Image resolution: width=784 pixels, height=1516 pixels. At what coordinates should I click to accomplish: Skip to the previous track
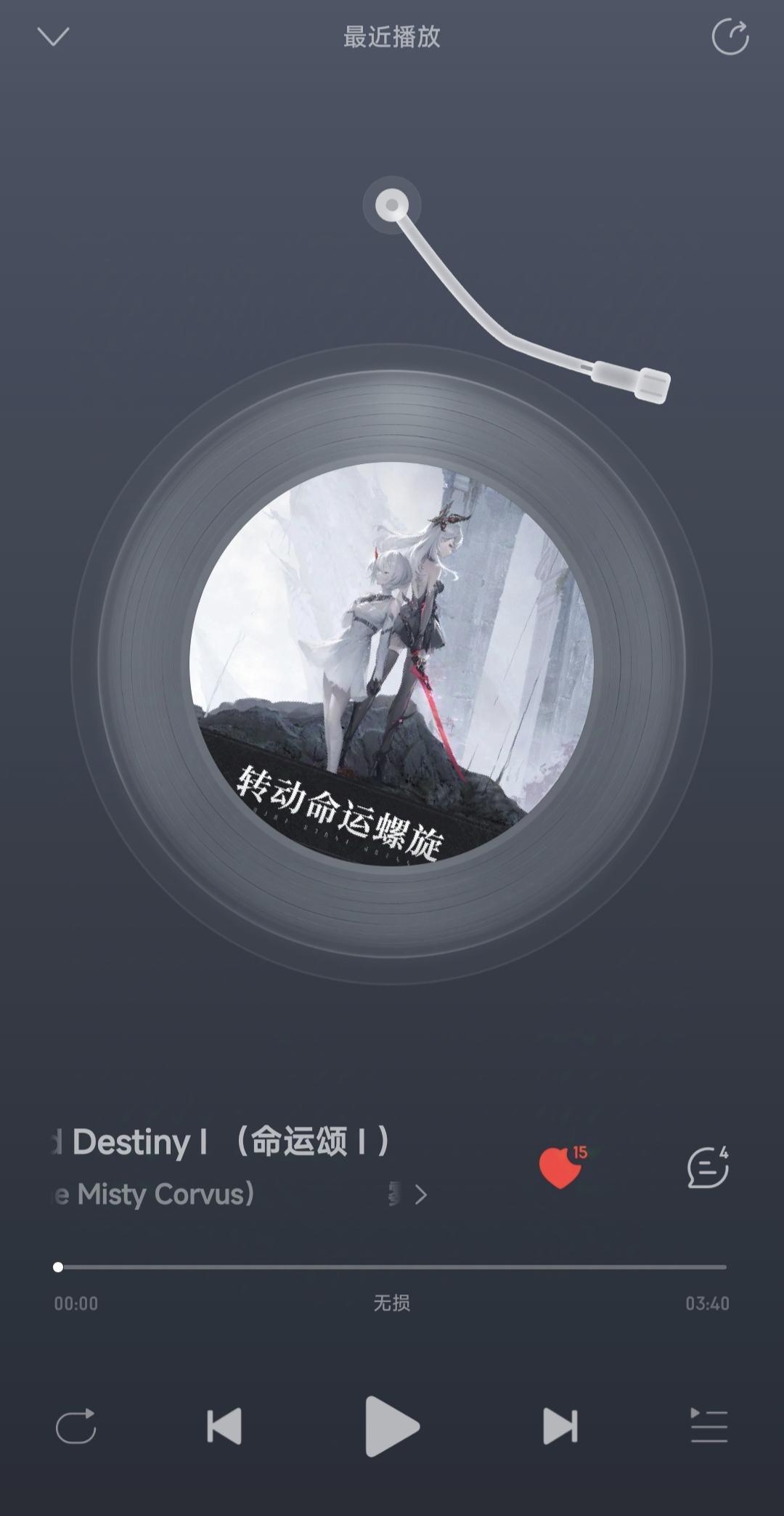point(224,1426)
